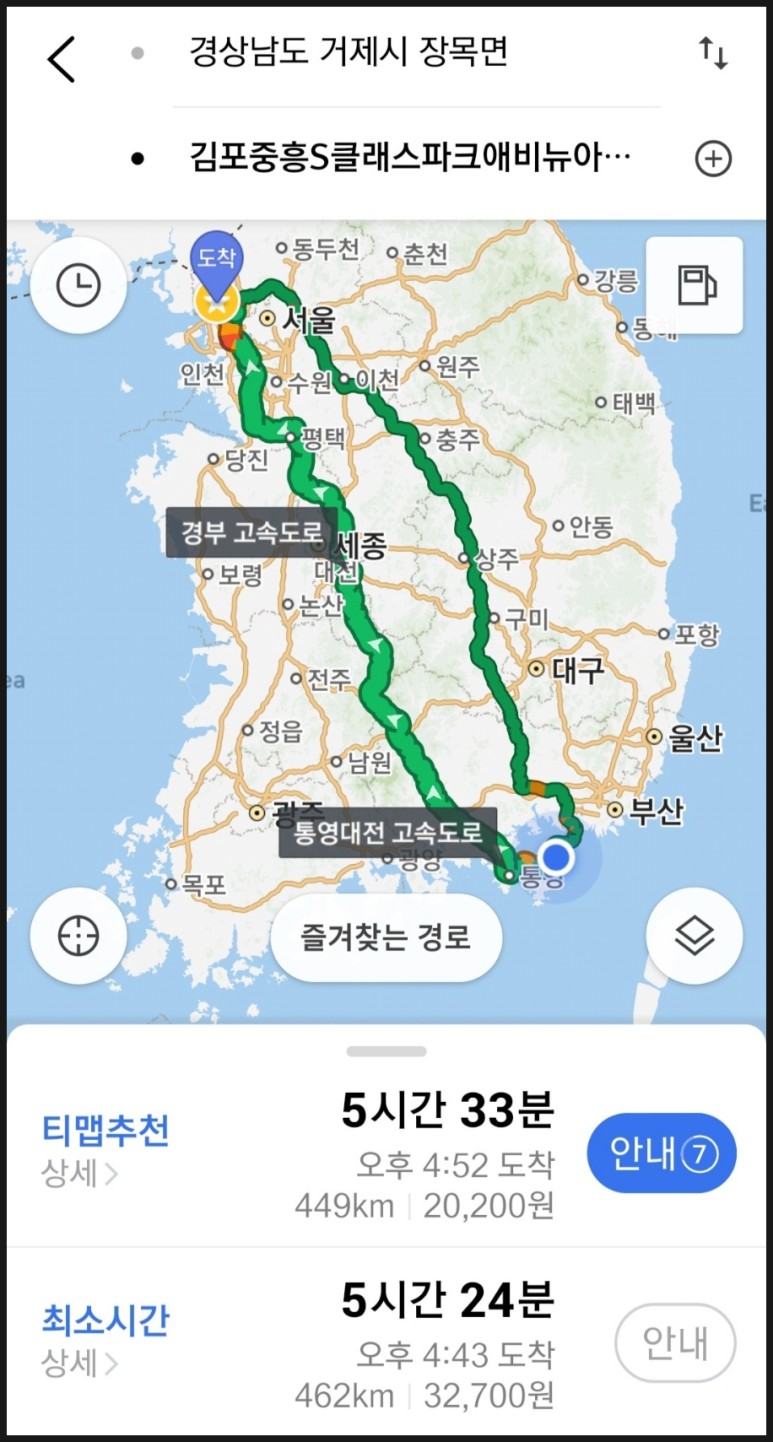
Task: Open the departure time clock button
Action: 78,287
